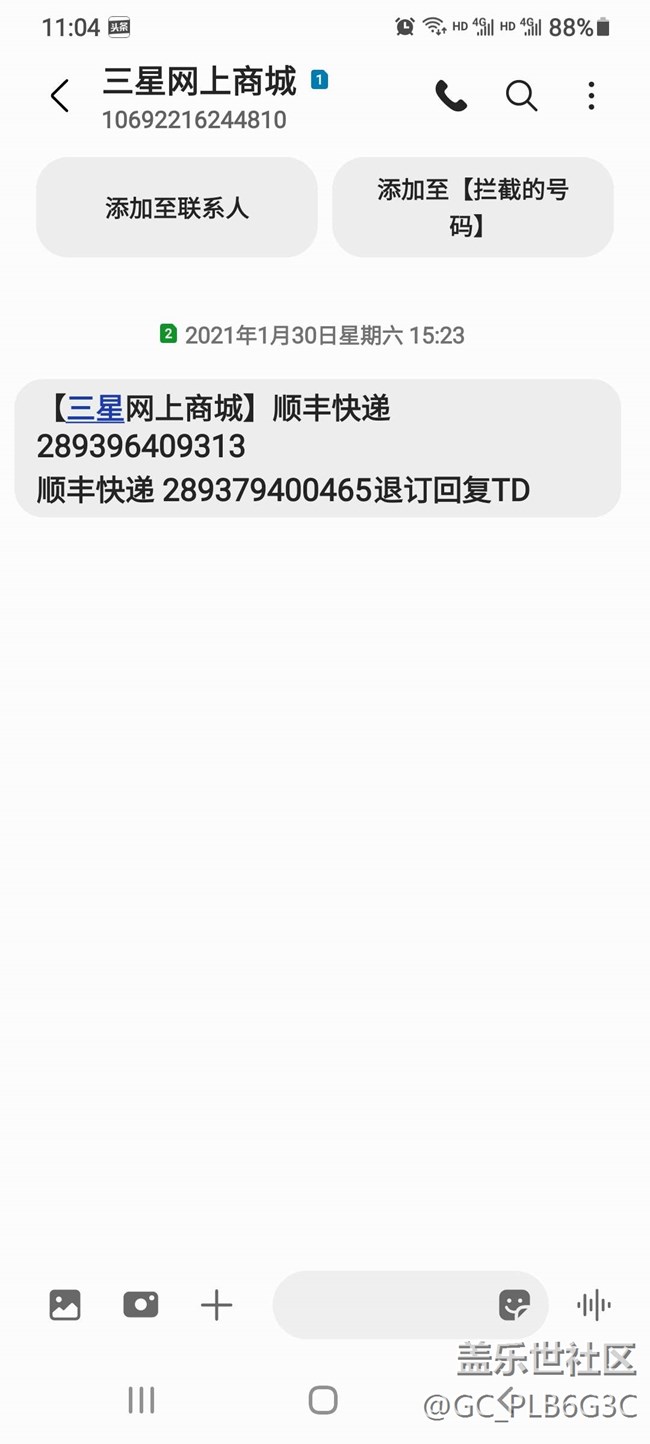The height and width of the screenshot is (1444, 650).
Task: Open the sticker emoji picker
Action: pos(514,1305)
